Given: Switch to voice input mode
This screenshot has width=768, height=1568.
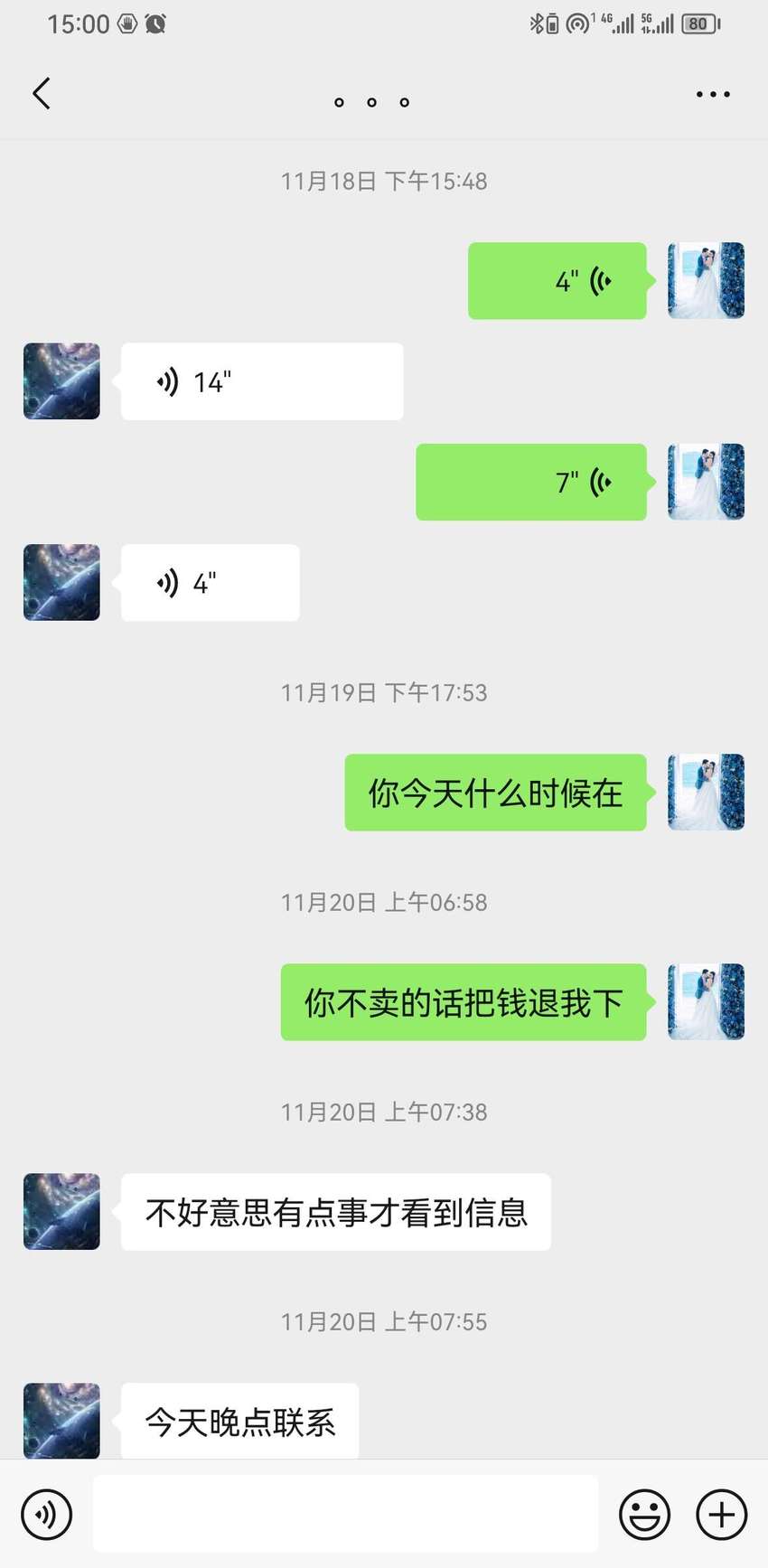Looking at the screenshot, I should coord(46,1514).
